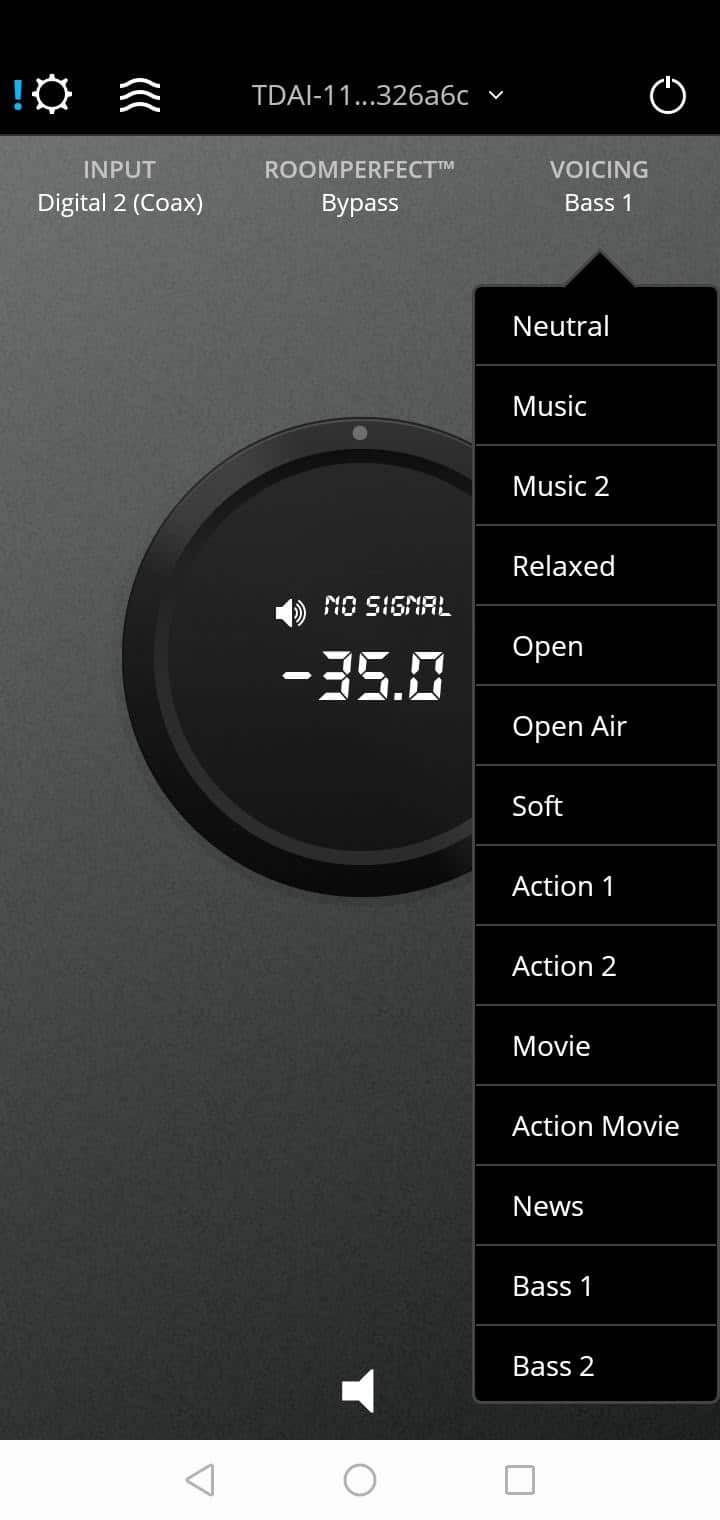The height and width of the screenshot is (1520, 720).
Task: Open the Input source selector
Action: [x=120, y=186]
